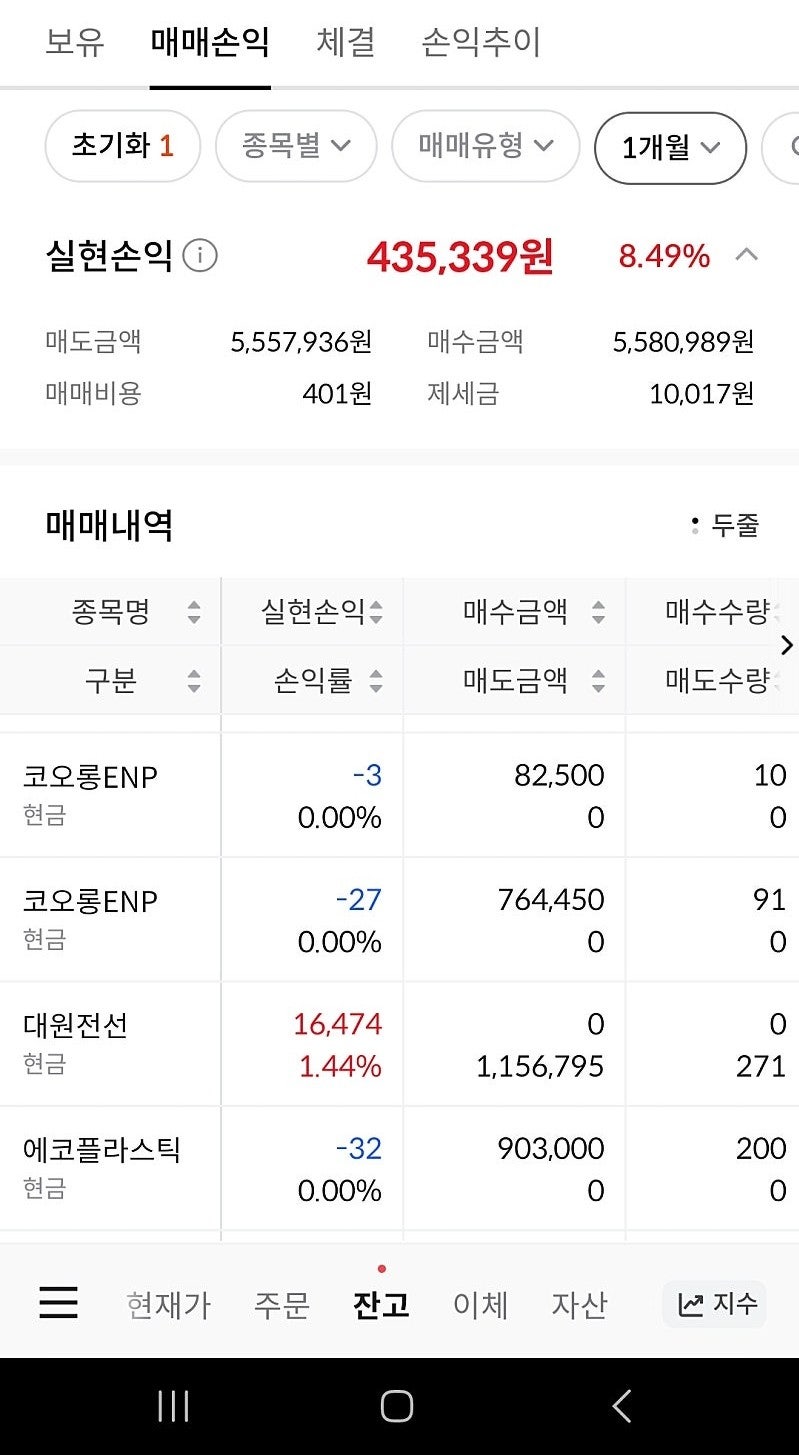Go to the 현재가 section
Image resolution: width=799 pixels, height=1455 pixels.
pos(168,1304)
